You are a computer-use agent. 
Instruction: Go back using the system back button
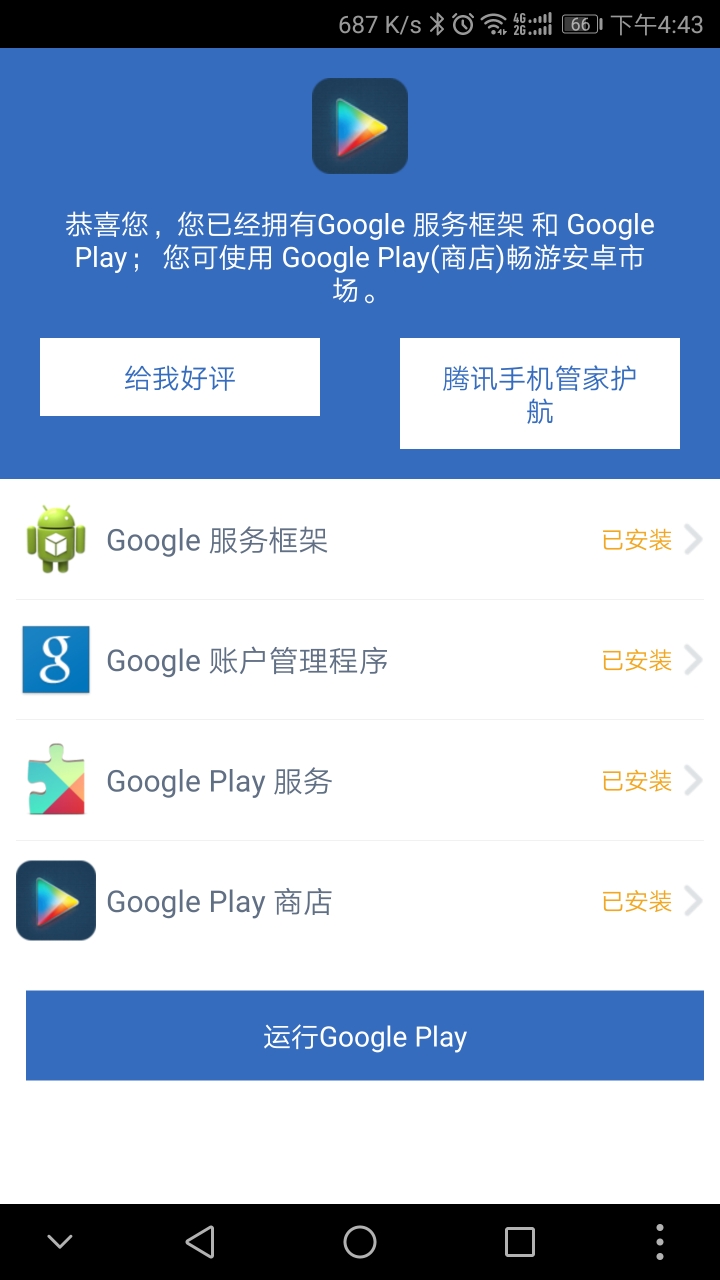[x=200, y=1242]
